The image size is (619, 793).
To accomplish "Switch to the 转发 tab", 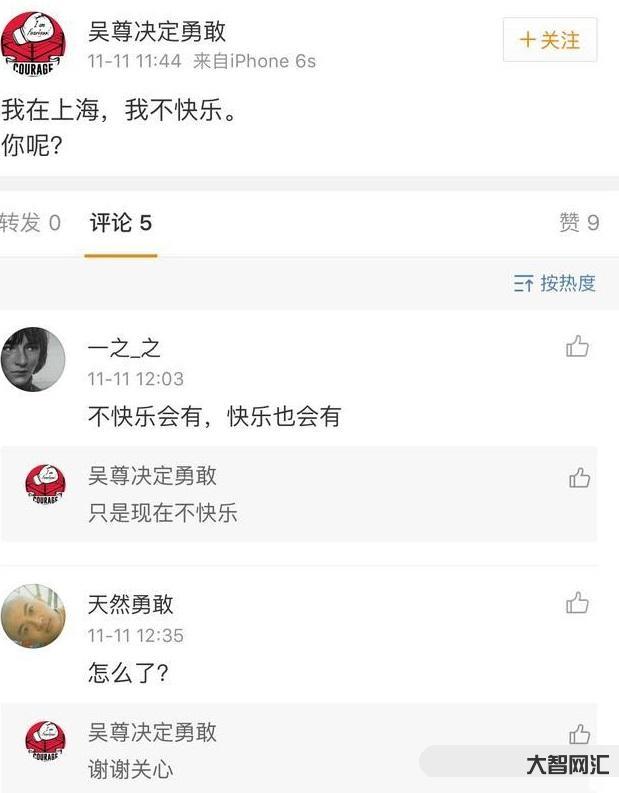I will pyautogui.click(x=30, y=223).
